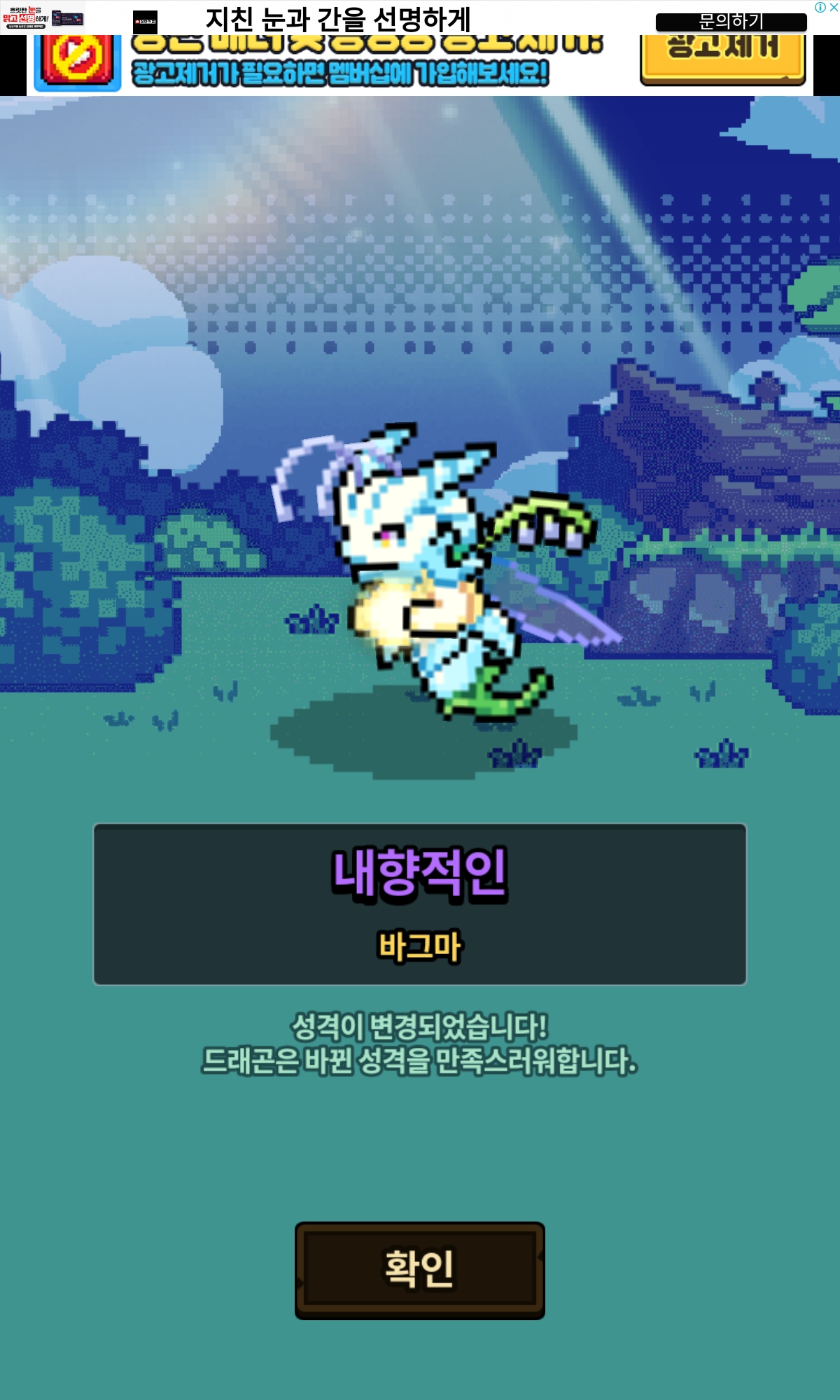Tap the 광고제거 button
840x1400 pixels.
coord(722,59)
